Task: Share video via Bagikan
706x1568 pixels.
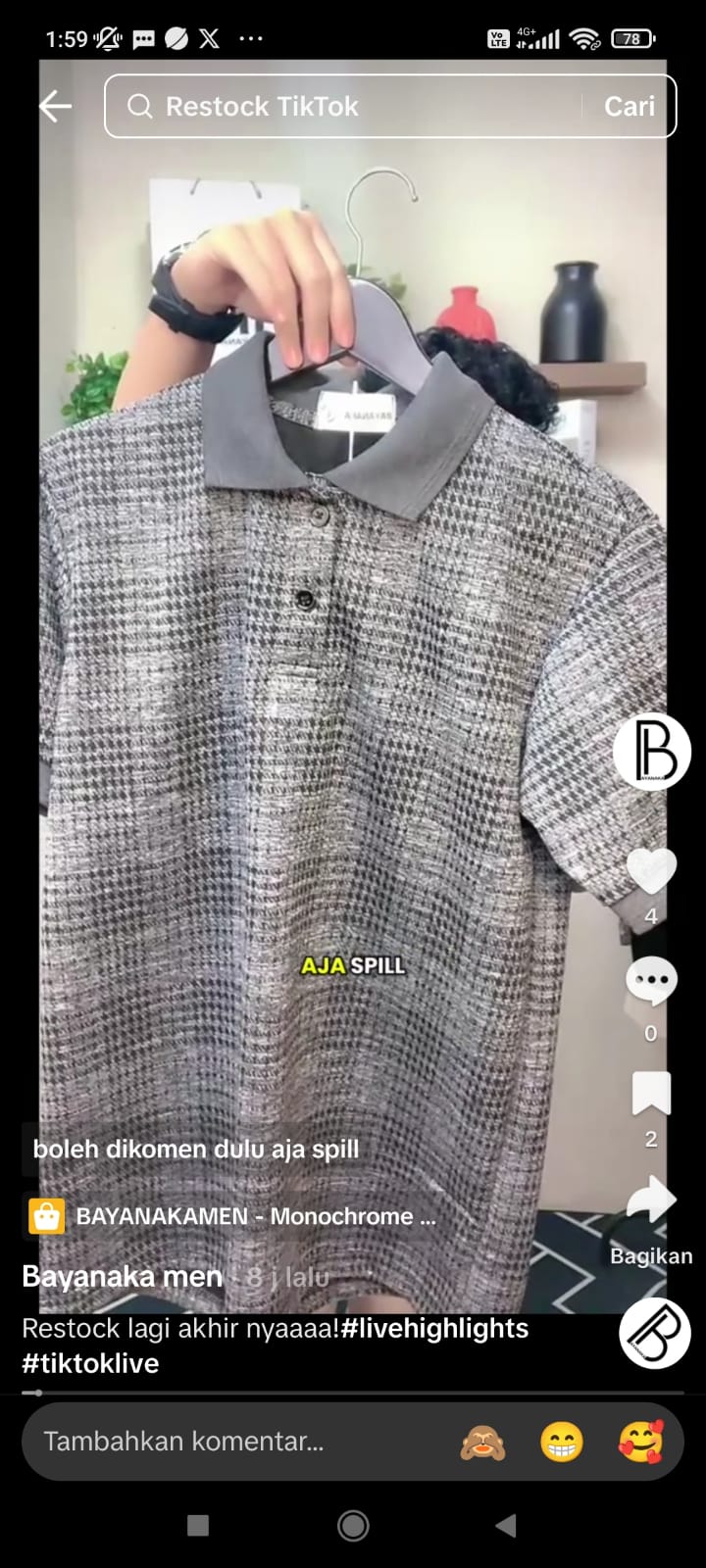Action: (651, 1202)
